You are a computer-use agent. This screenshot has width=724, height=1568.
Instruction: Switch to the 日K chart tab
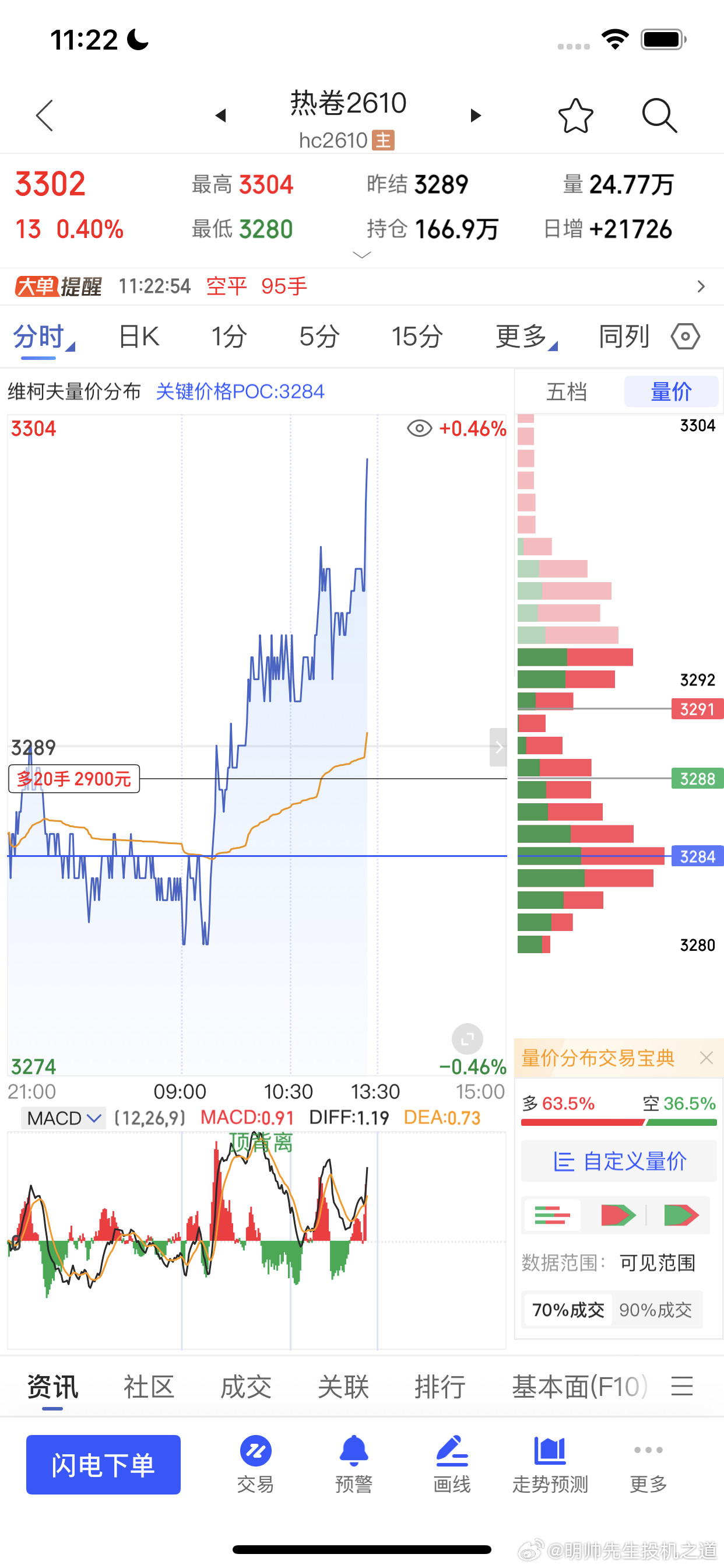(139, 337)
